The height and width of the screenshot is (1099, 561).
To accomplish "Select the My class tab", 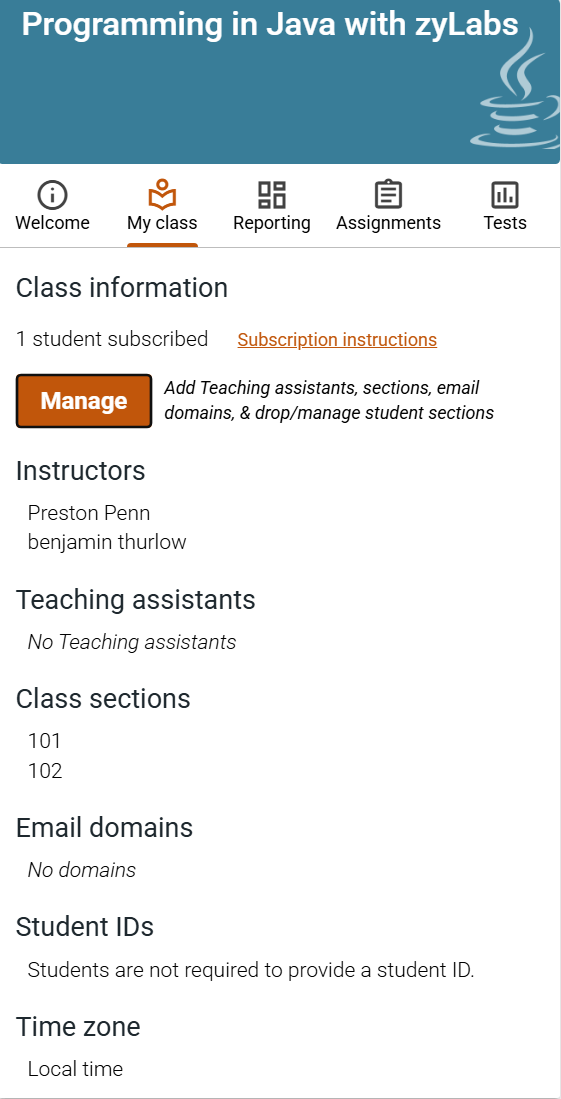I will click(x=162, y=206).
